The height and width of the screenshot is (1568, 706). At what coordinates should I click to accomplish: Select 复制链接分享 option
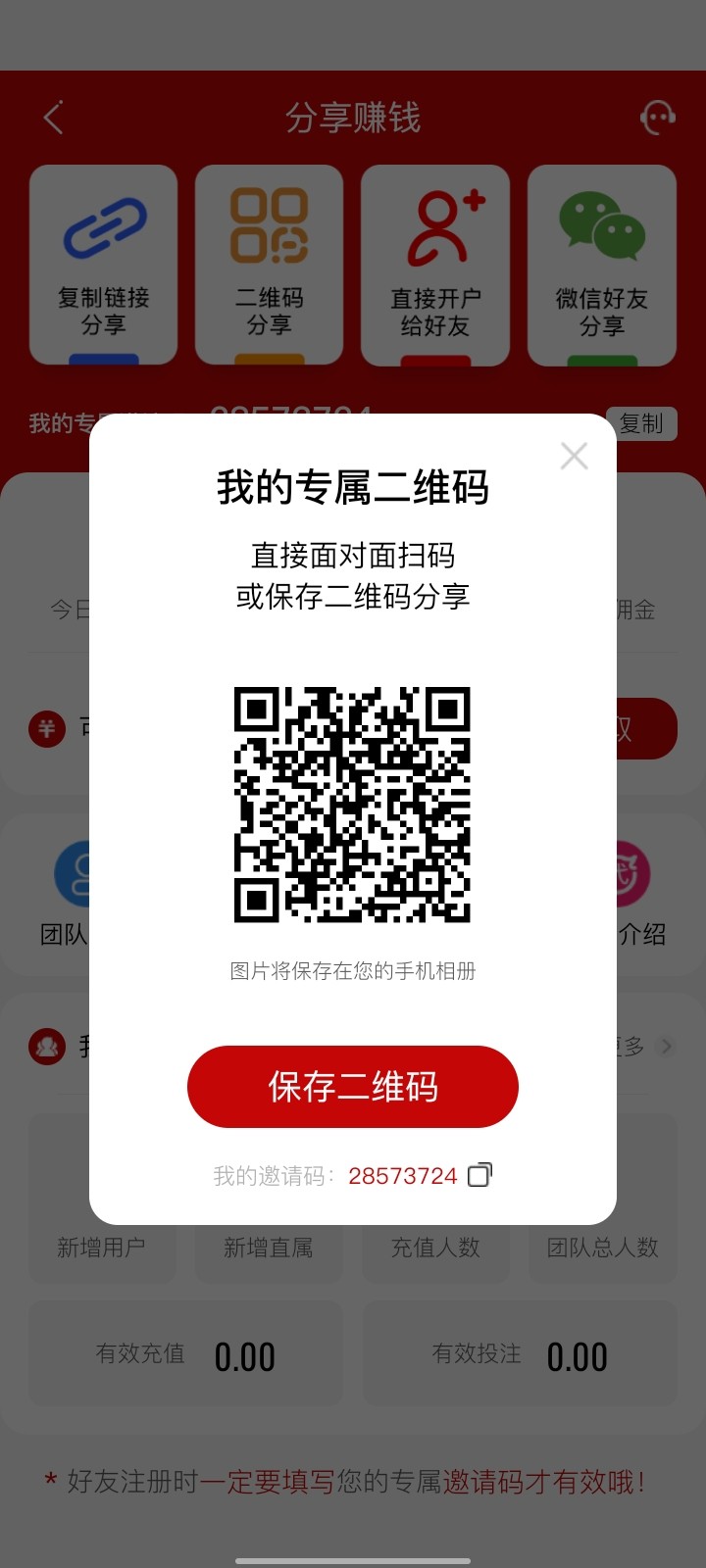[x=103, y=265]
